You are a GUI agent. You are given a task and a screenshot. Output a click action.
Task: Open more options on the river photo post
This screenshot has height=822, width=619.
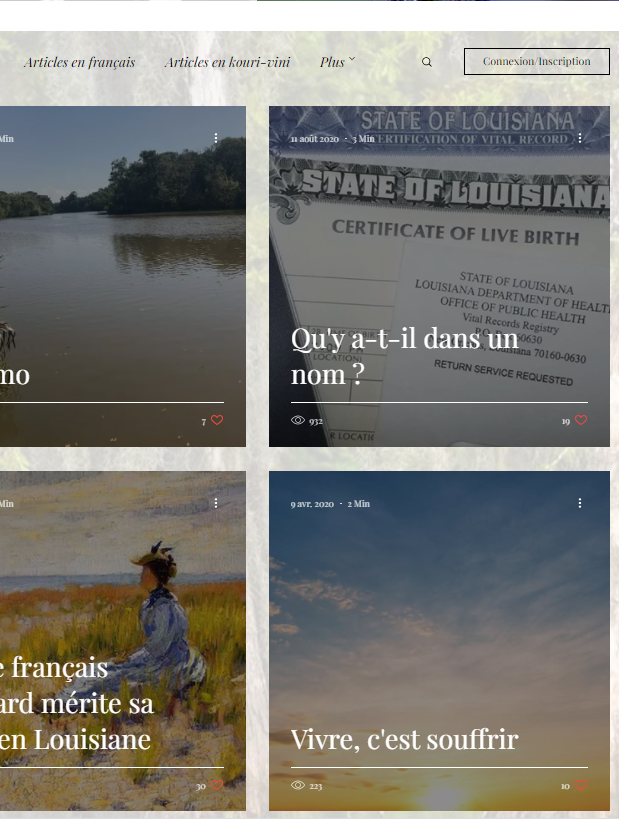point(216,138)
